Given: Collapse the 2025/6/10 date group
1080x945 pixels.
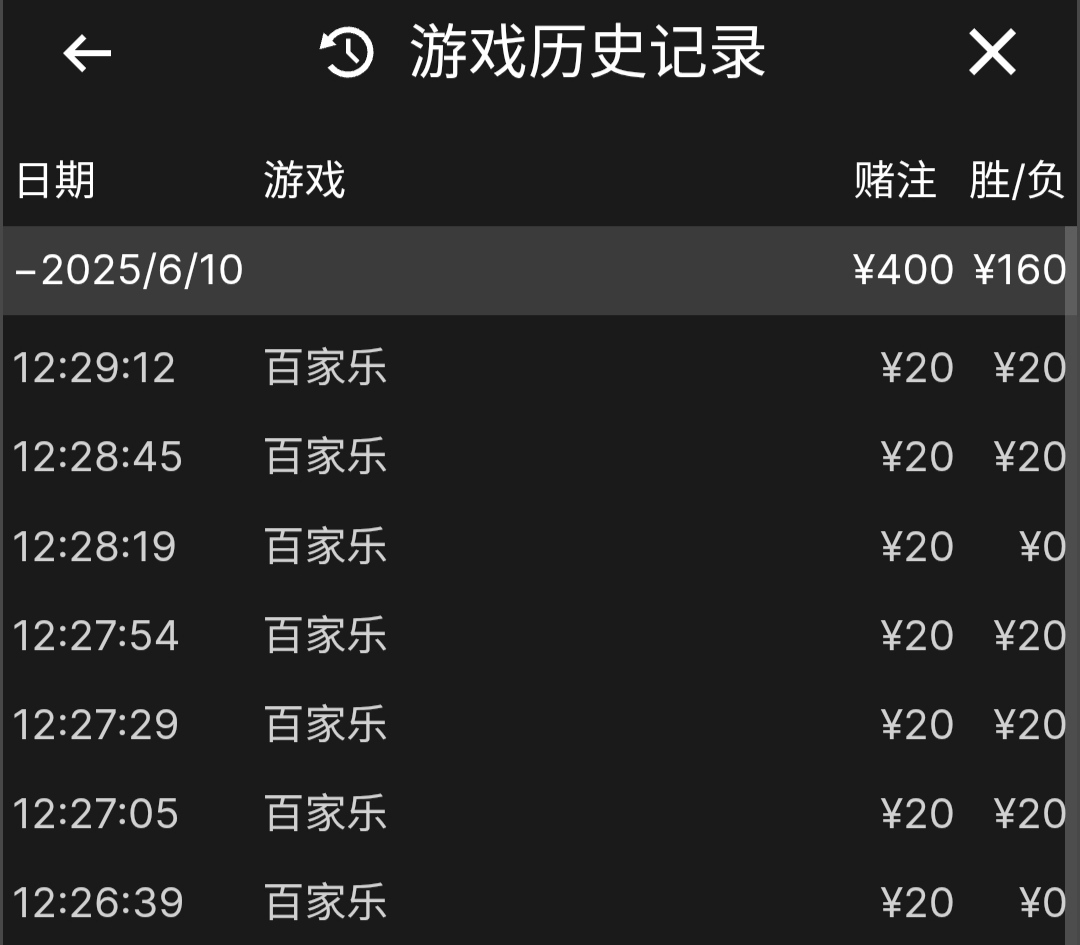Looking at the screenshot, I should click(130, 270).
